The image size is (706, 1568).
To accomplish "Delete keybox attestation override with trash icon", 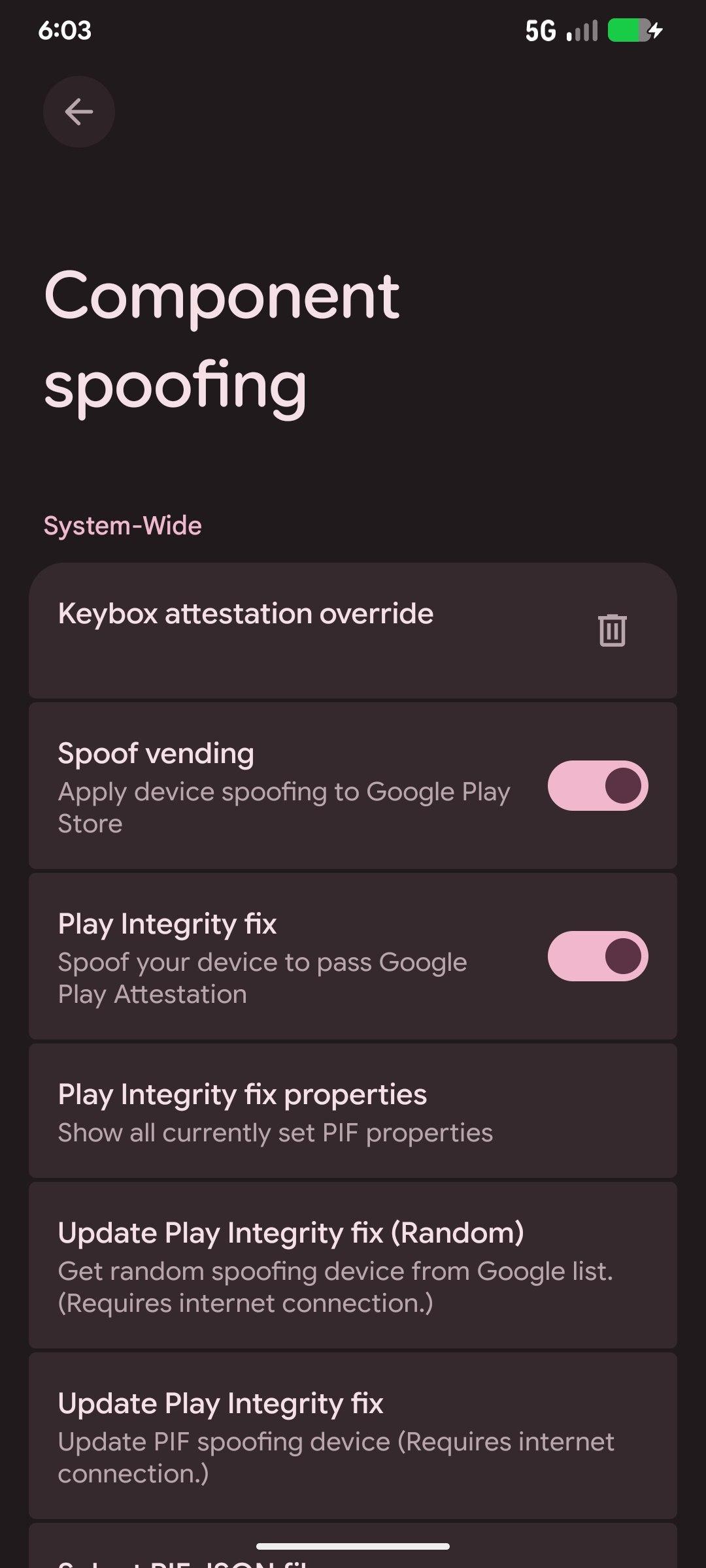I will pyautogui.click(x=612, y=630).
